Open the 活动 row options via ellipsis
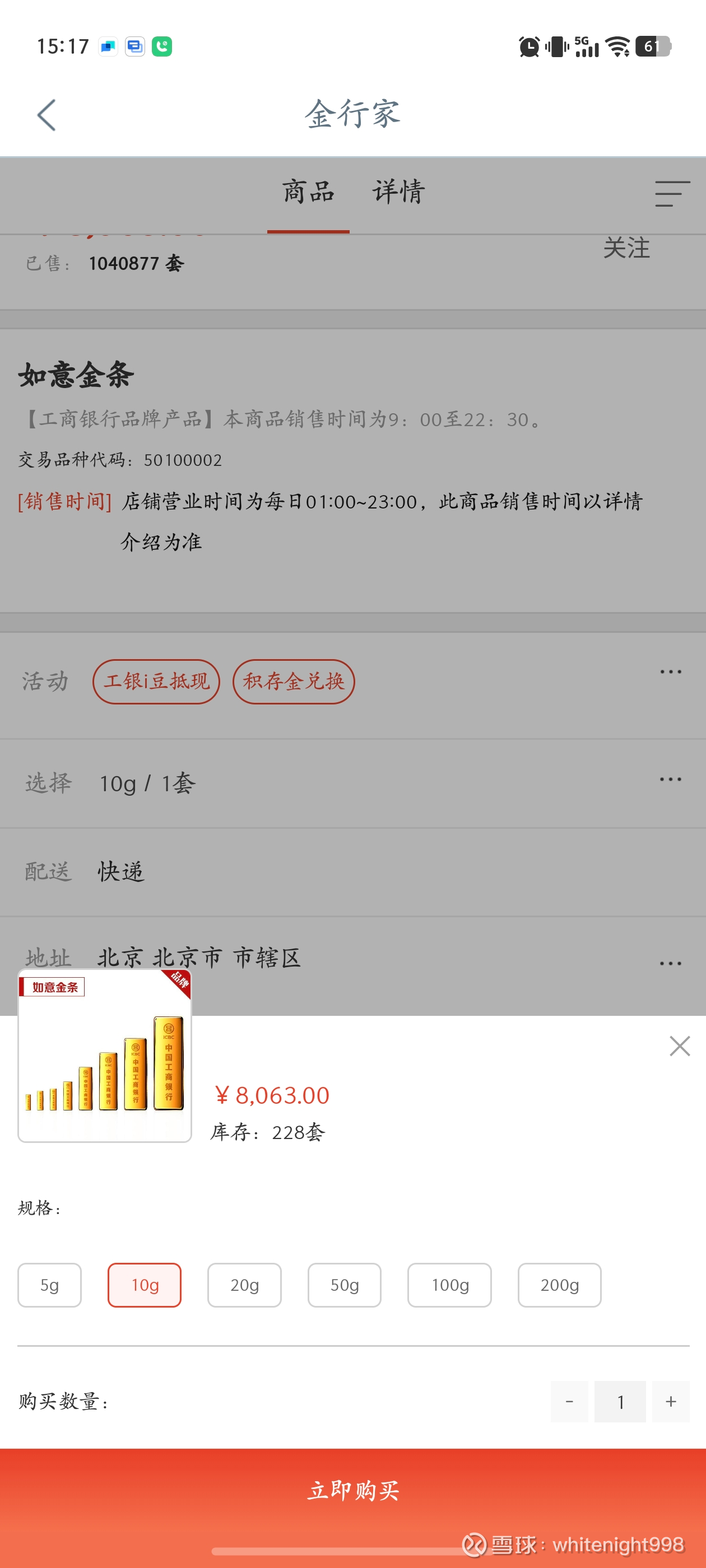The width and height of the screenshot is (706, 1568). 670,671
